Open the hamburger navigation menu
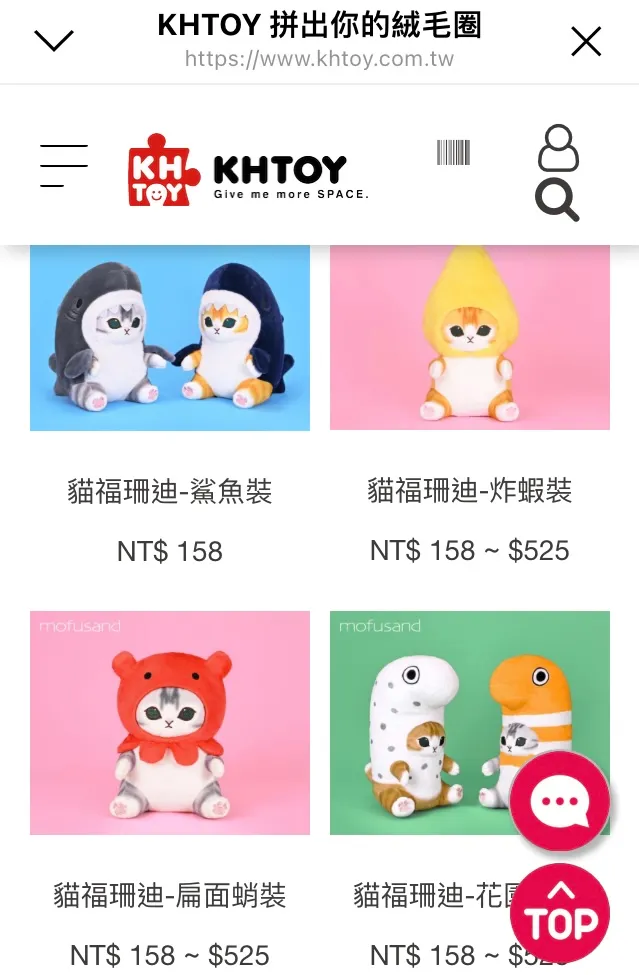This screenshot has height=975, width=639. coord(64,165)
